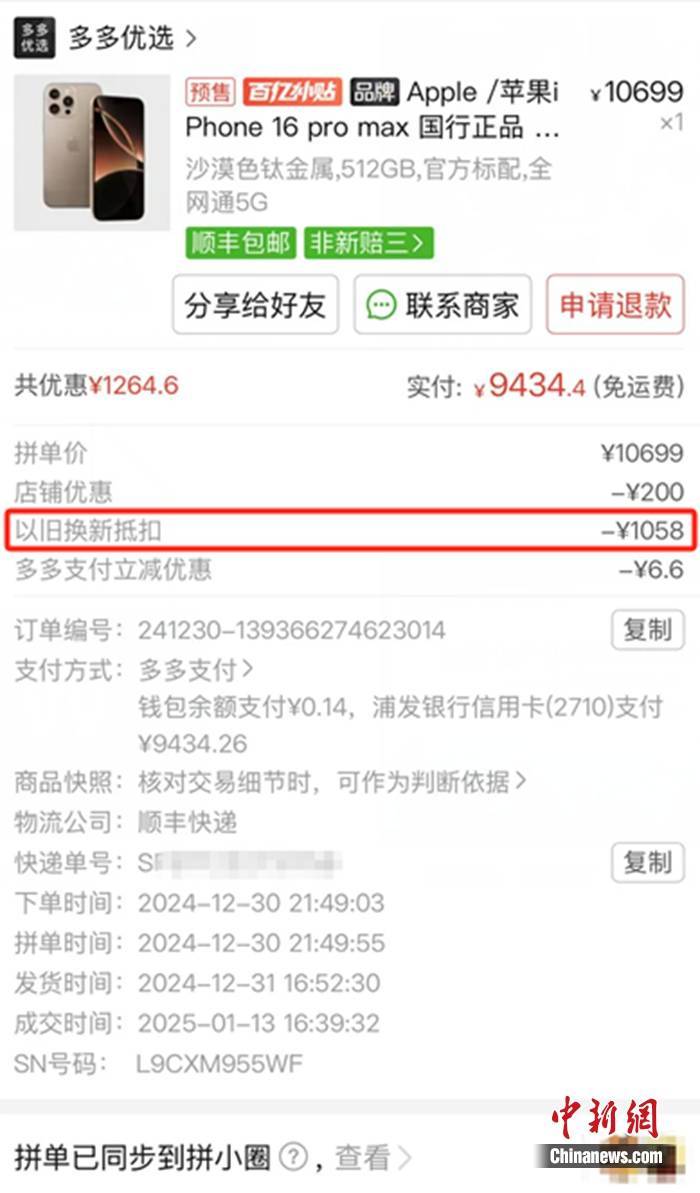700x1193 pixels.
Task: Open the 多多优选 store header
Action: click(x=120, y=38)
